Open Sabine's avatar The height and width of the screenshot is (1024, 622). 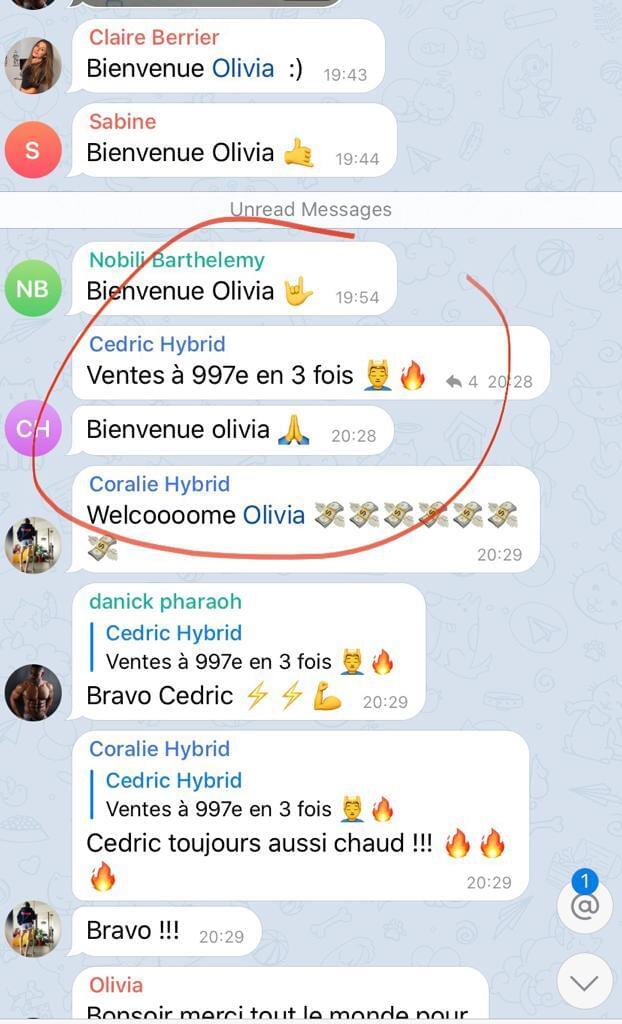[33, 149]
